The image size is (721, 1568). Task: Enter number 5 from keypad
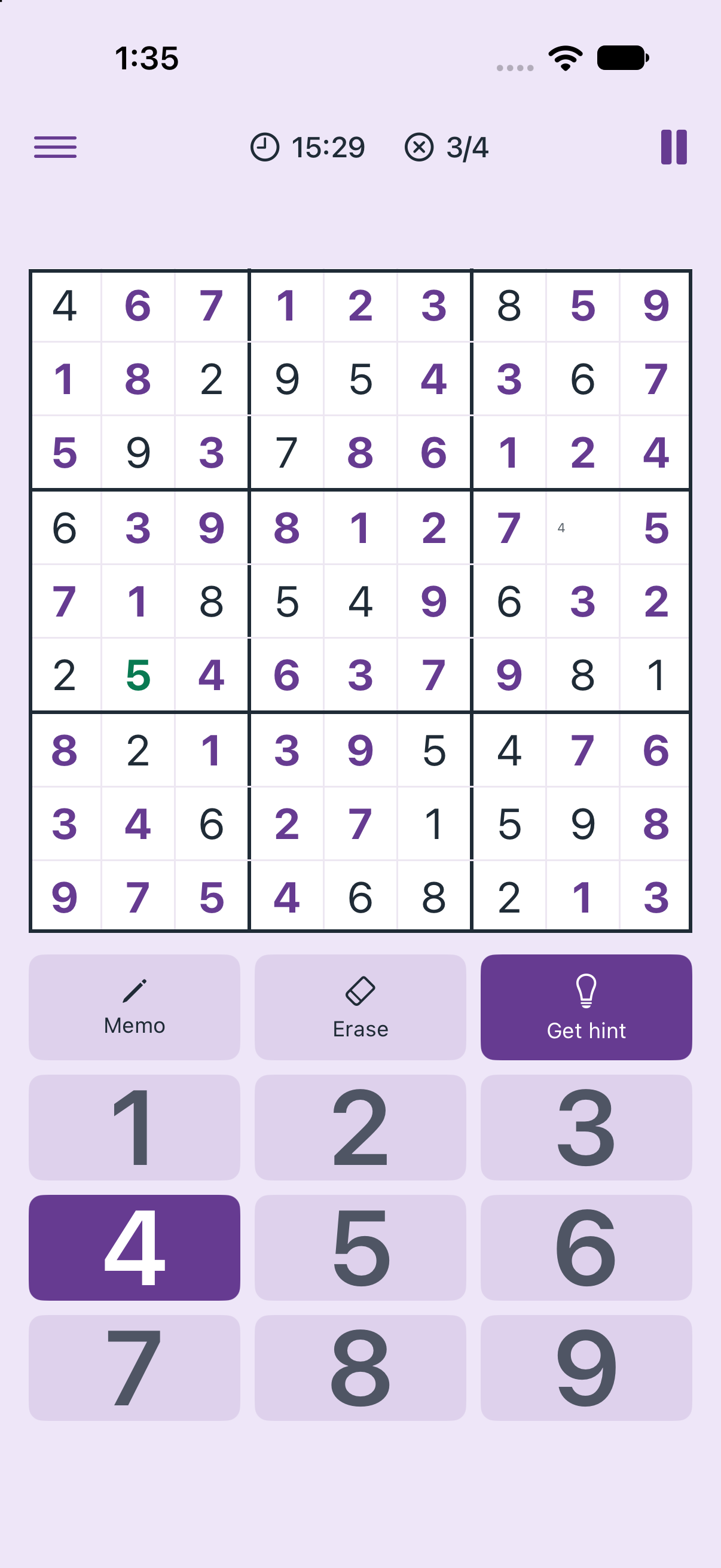(360, 1247)
